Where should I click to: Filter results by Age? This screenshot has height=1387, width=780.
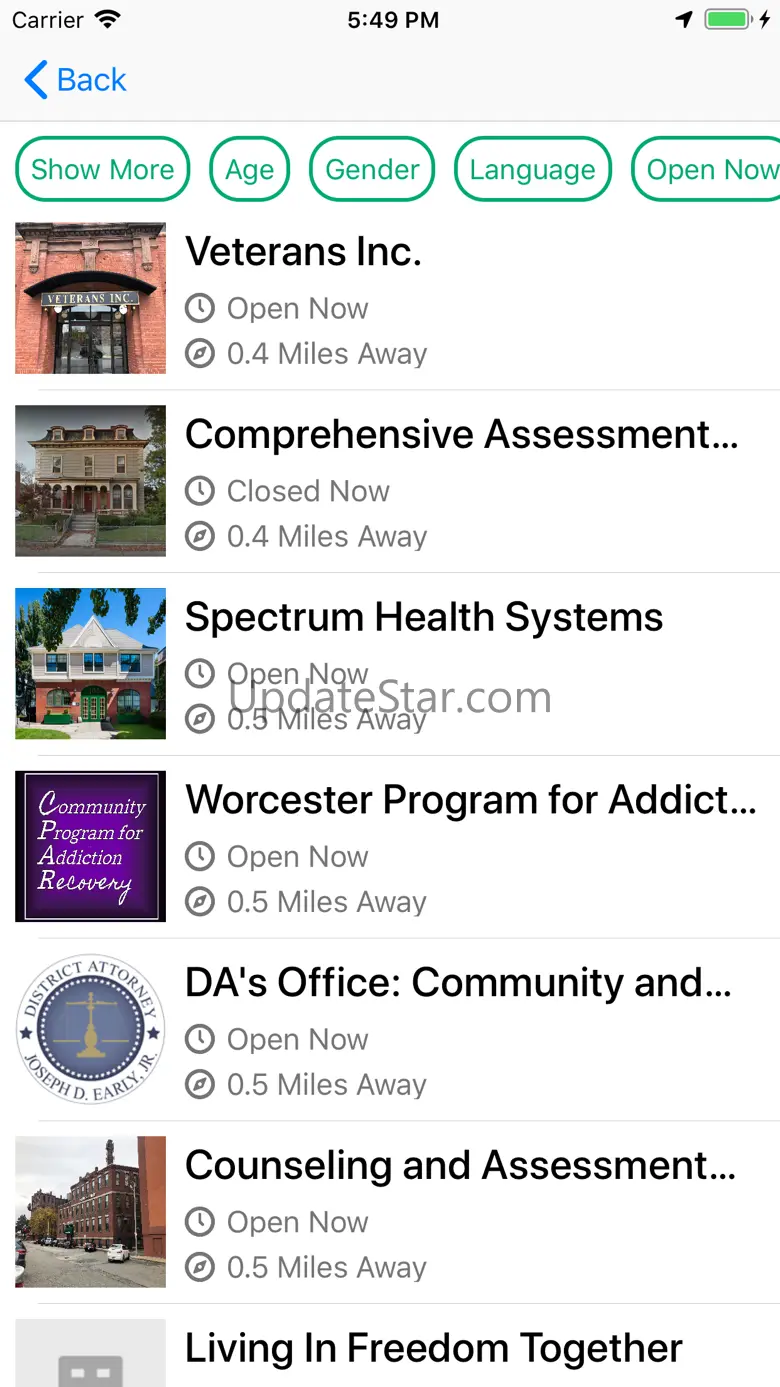click(x=249, y=170)
